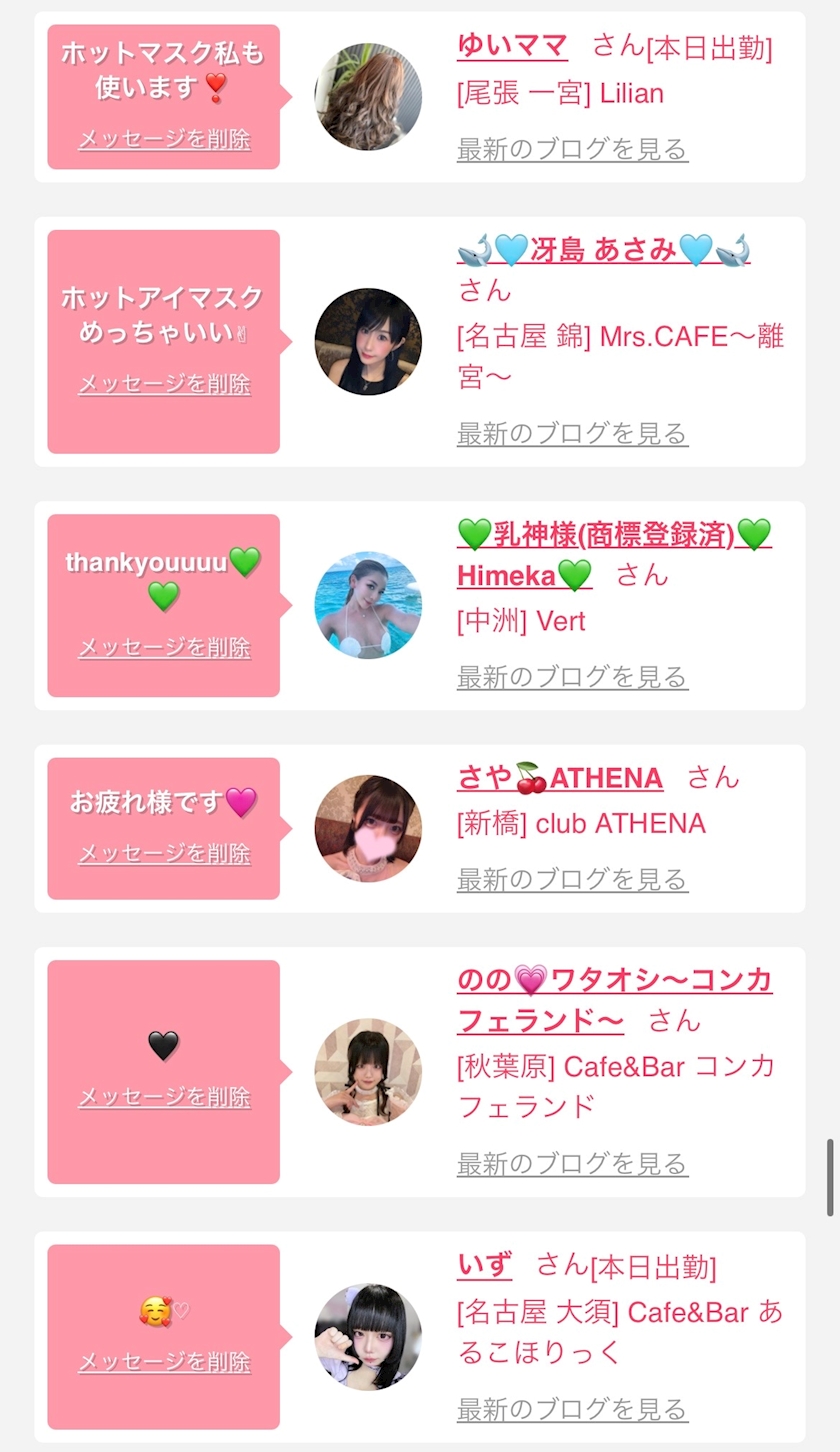Viewport: 840px width, 1452px height.
Task: Open さや ATHENA's profile link
Action: 560,778
